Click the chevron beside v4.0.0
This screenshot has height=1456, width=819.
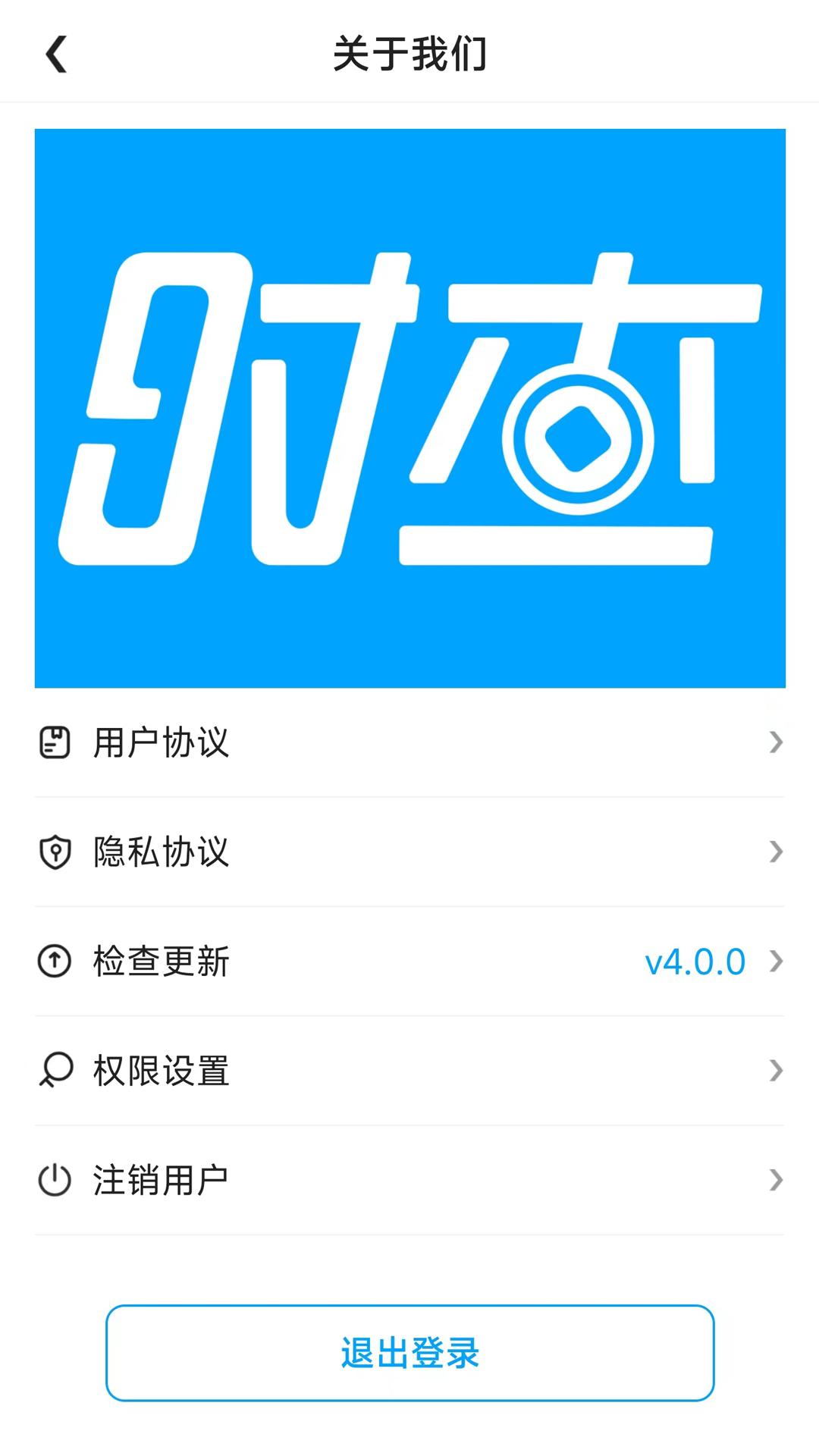pyautogui.click(x=776, y=962)
